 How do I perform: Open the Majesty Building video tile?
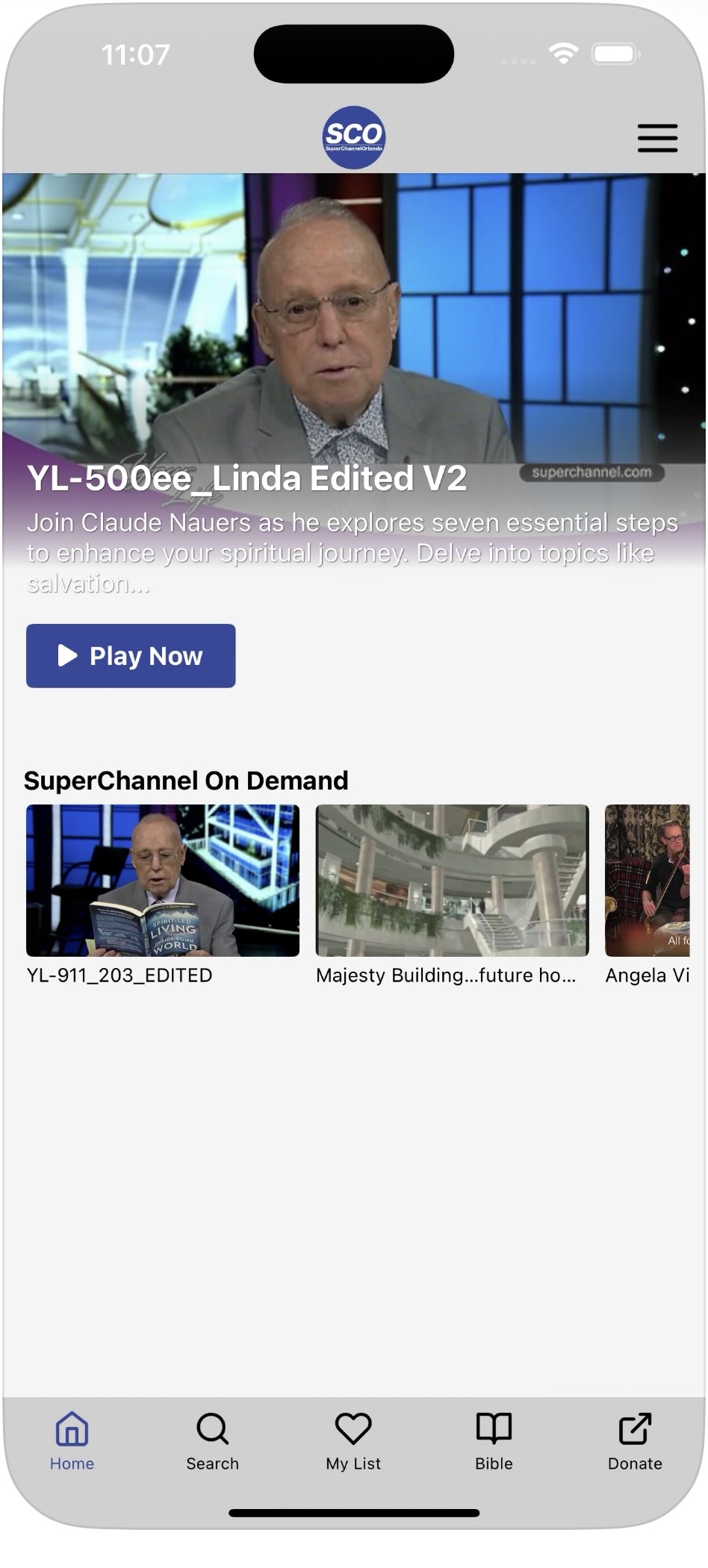tap(452, 881)
